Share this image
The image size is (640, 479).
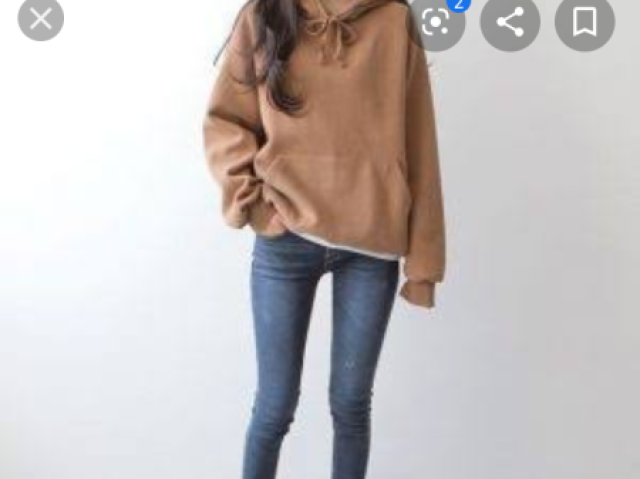pyautogui.click(x=510, y=21)
